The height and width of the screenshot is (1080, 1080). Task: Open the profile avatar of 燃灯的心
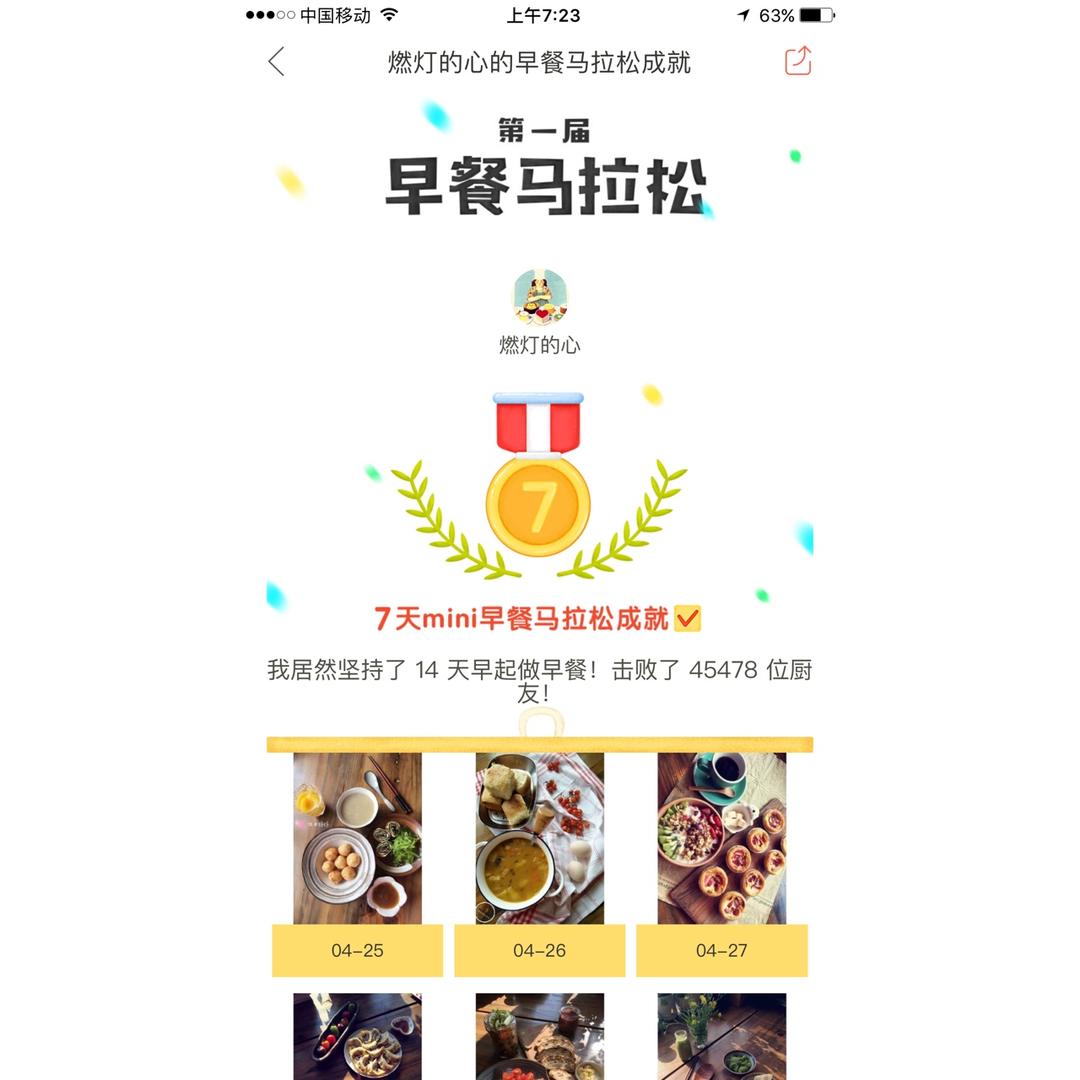pyautogui.click(x=540, y=298)
